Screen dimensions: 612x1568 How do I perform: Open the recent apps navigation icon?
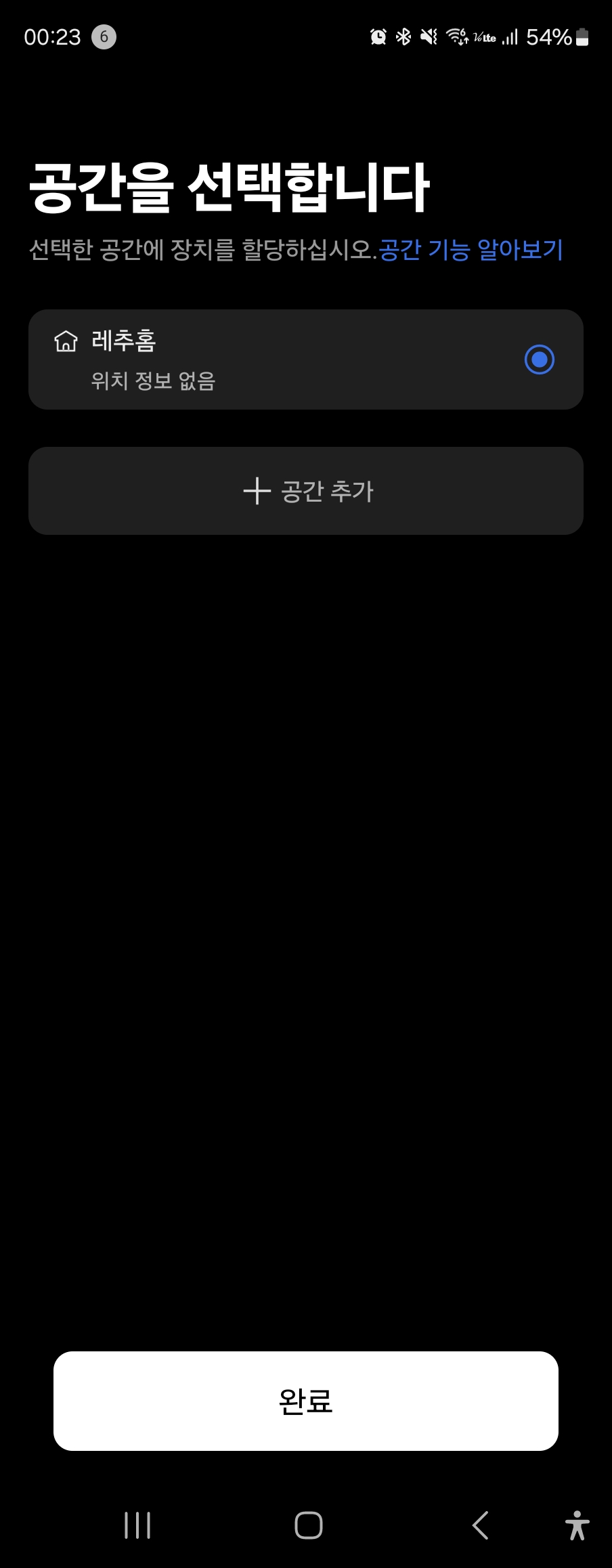[137, 1525]
